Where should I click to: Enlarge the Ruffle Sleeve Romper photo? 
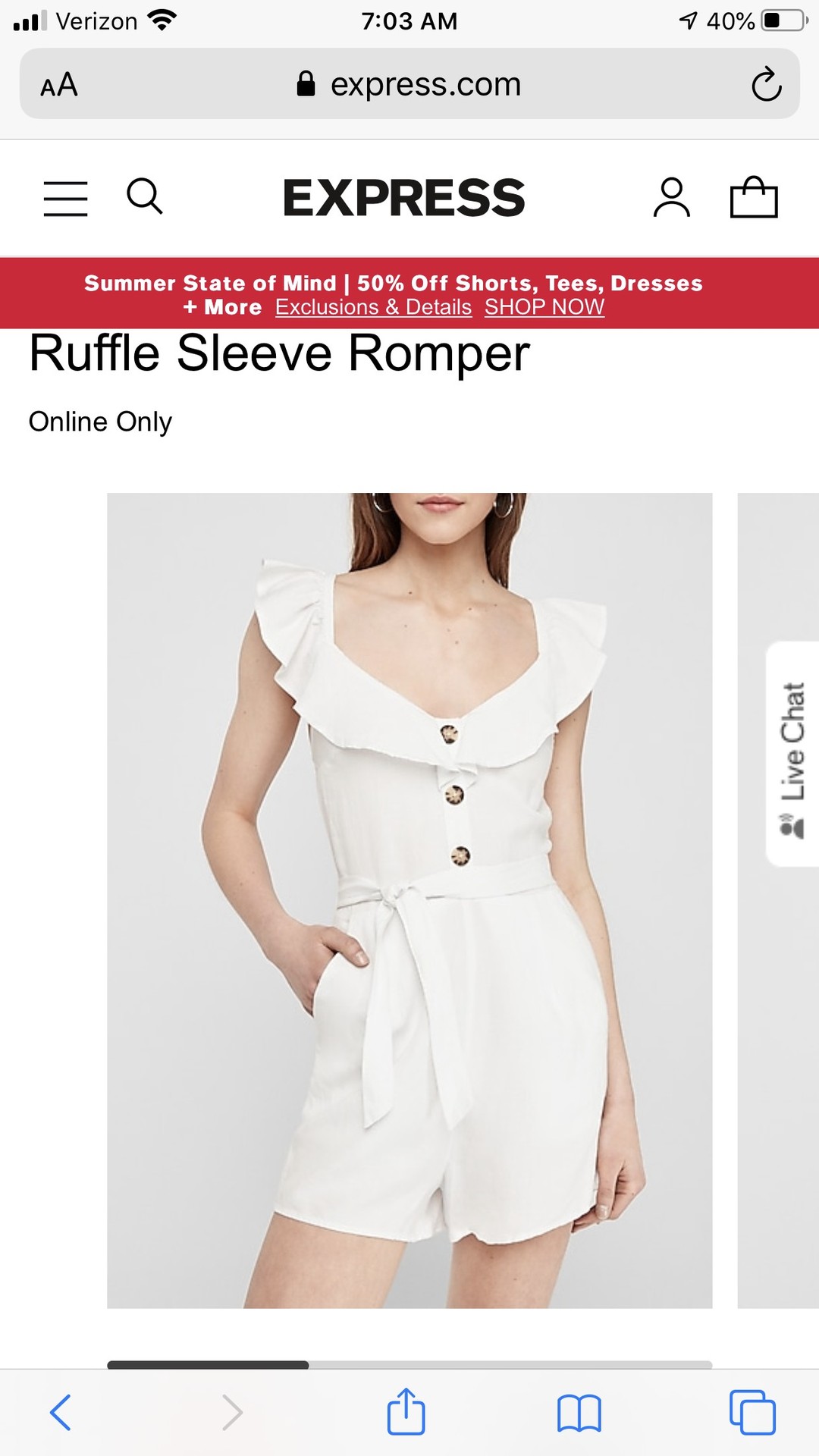pyautogui.click(x=409, y=900)
